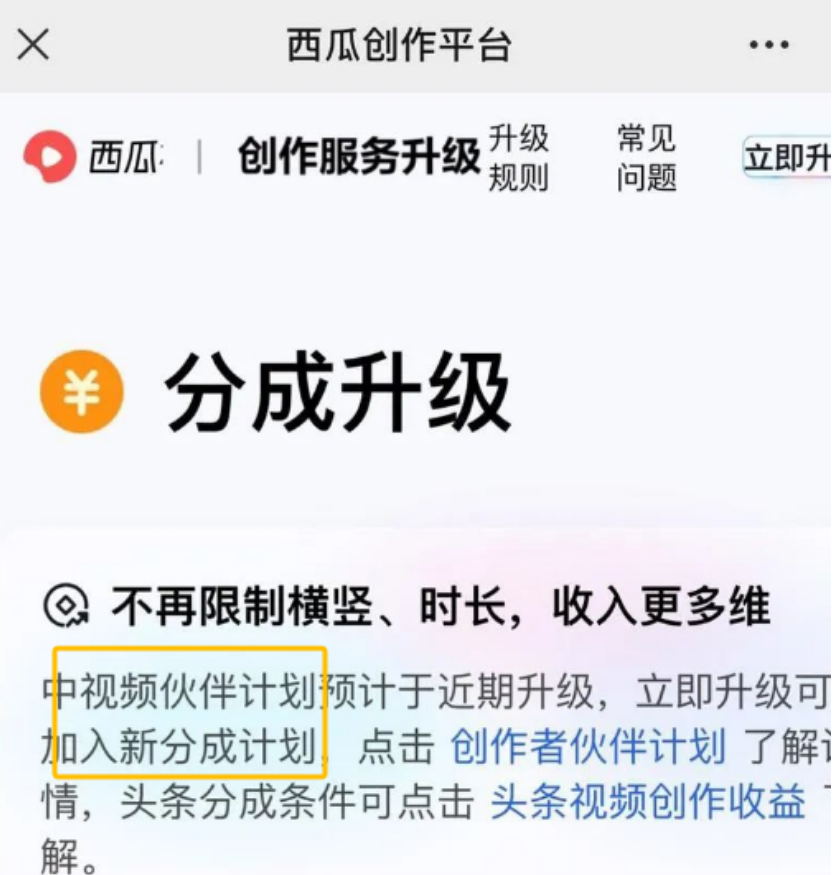Close the 西瓜创作平台 page
Viewport: 833px width, 875px height.
tap(33, 45)
